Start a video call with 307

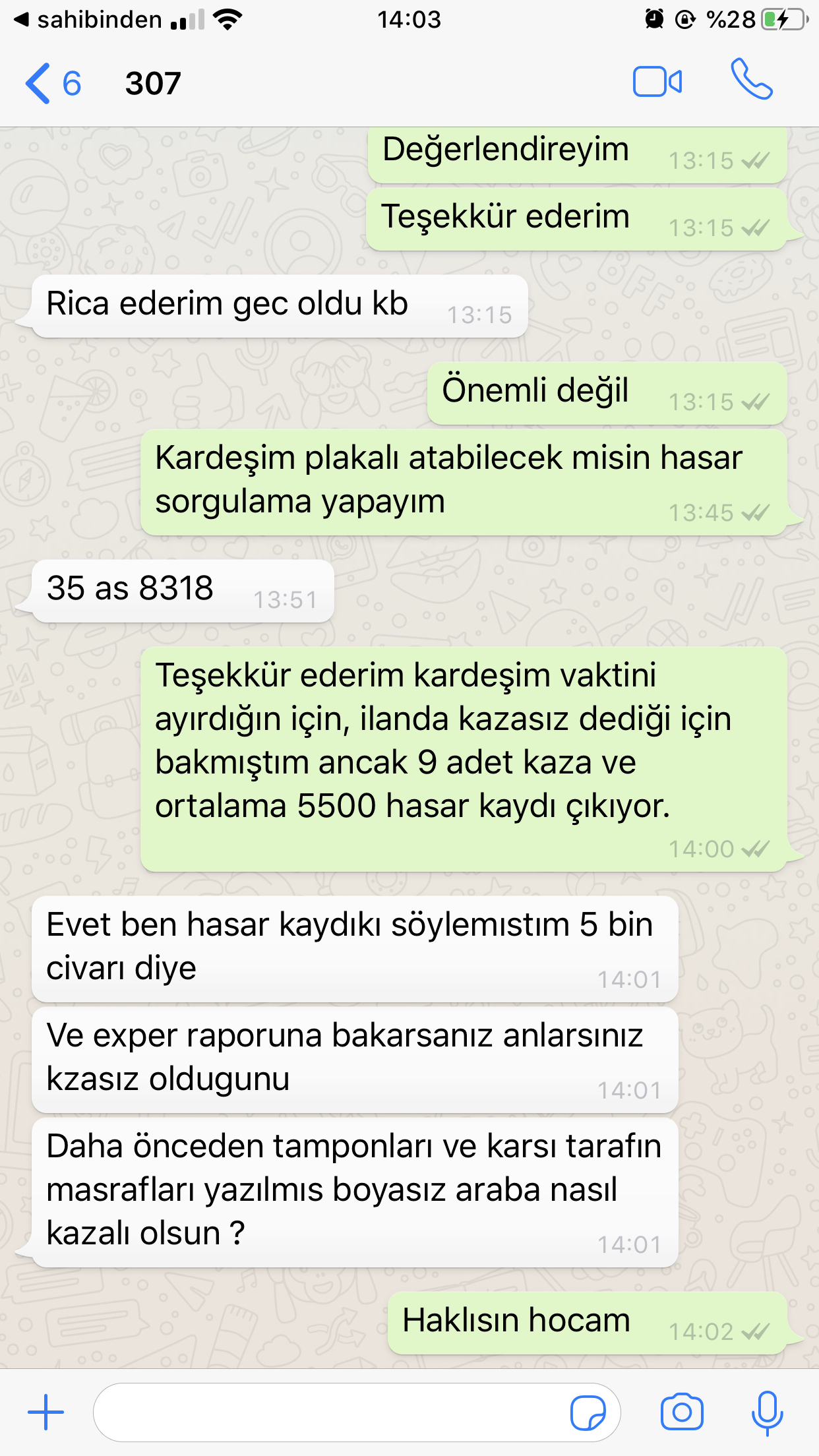tap(657, 82)
